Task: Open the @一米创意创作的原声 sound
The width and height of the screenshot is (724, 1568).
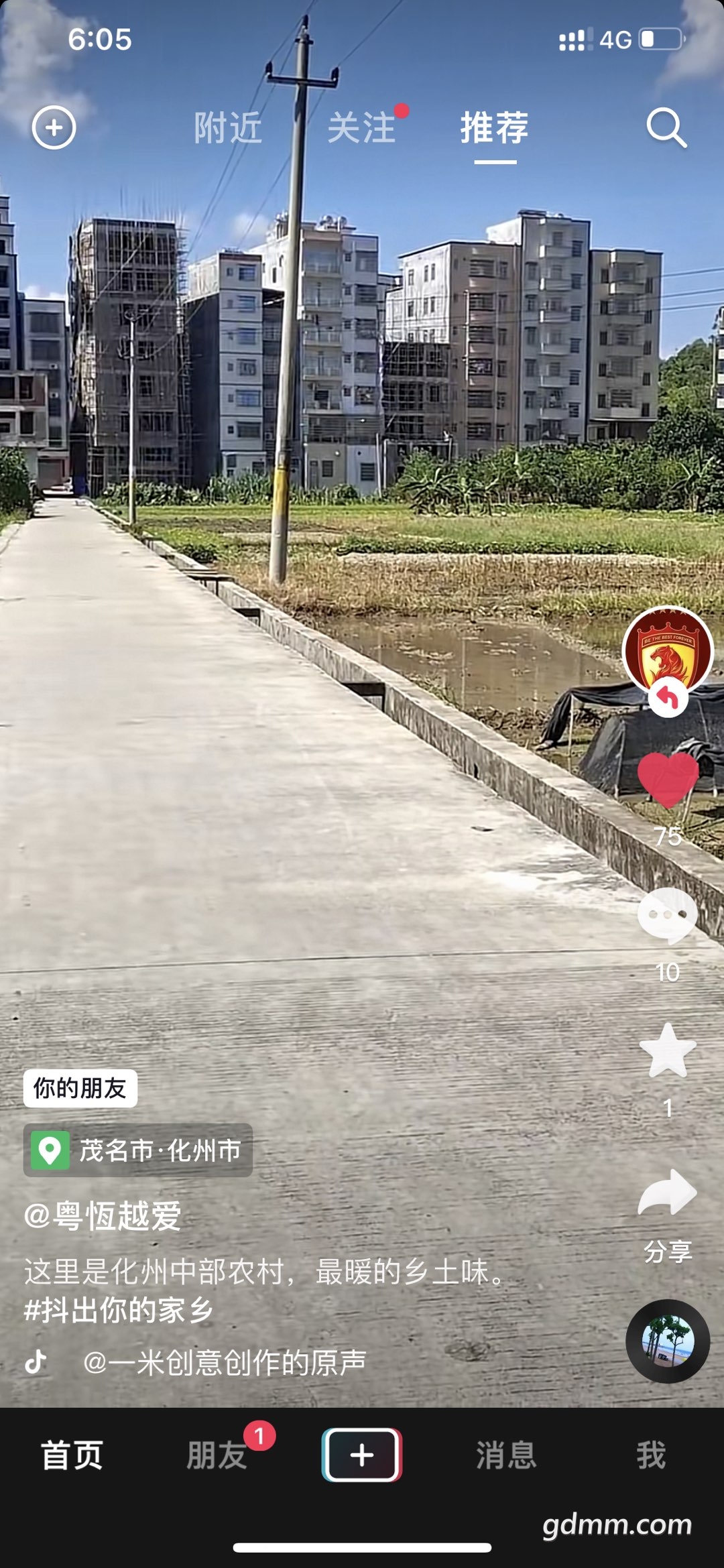Action: (x=224, y=1362)
